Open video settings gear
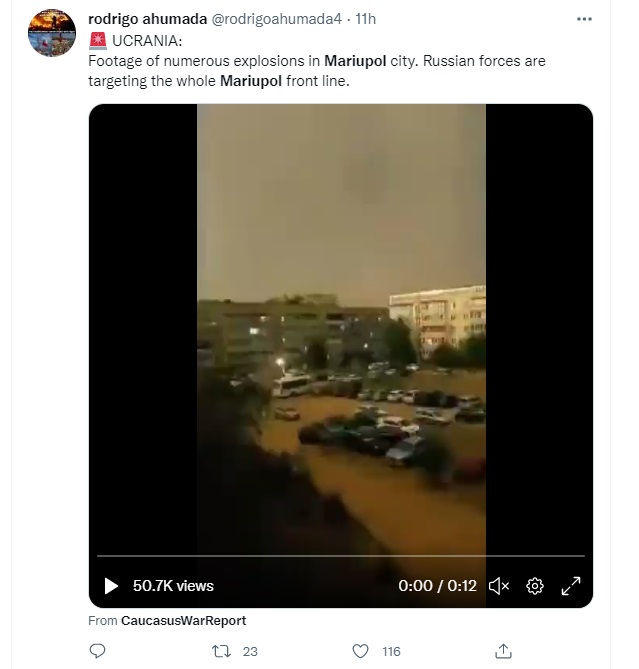Image resolution: width=639 pixels, height=669 pixels. (535, 586)
